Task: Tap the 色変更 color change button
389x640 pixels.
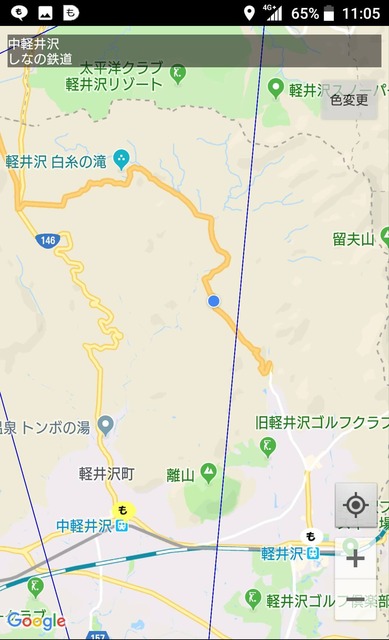Action: point(349,100)
